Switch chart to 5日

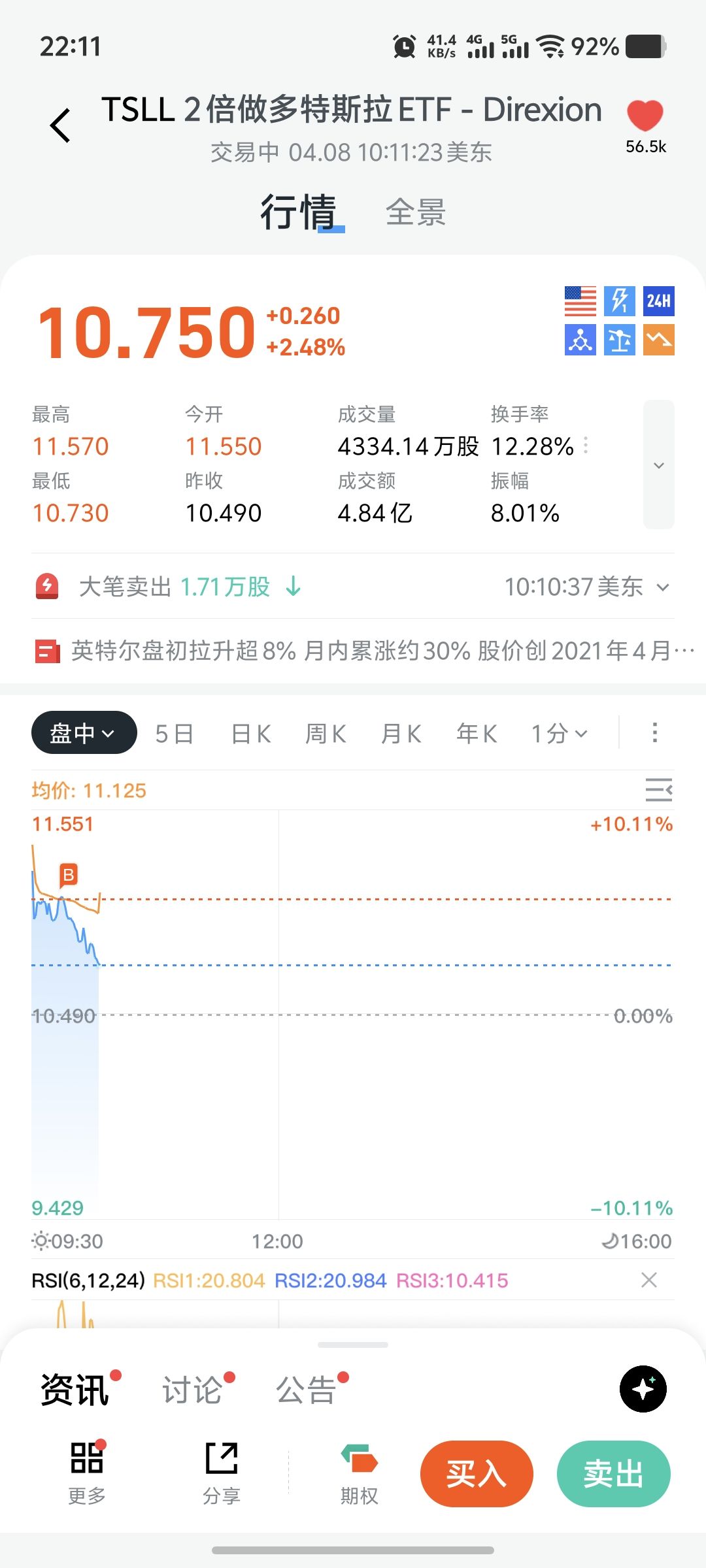click(x=174, y=734)
